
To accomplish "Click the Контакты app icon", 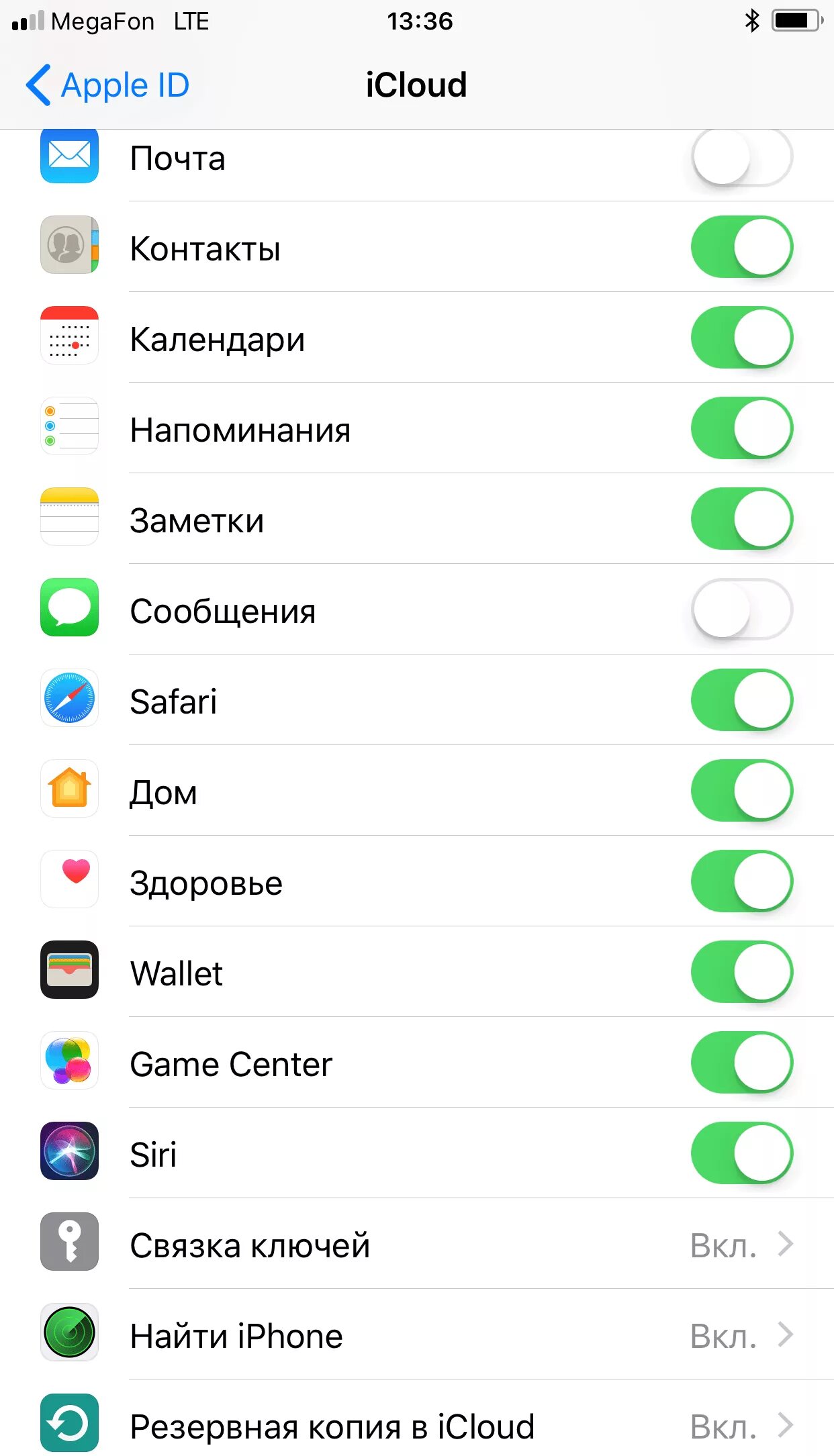I will [69, 246].
